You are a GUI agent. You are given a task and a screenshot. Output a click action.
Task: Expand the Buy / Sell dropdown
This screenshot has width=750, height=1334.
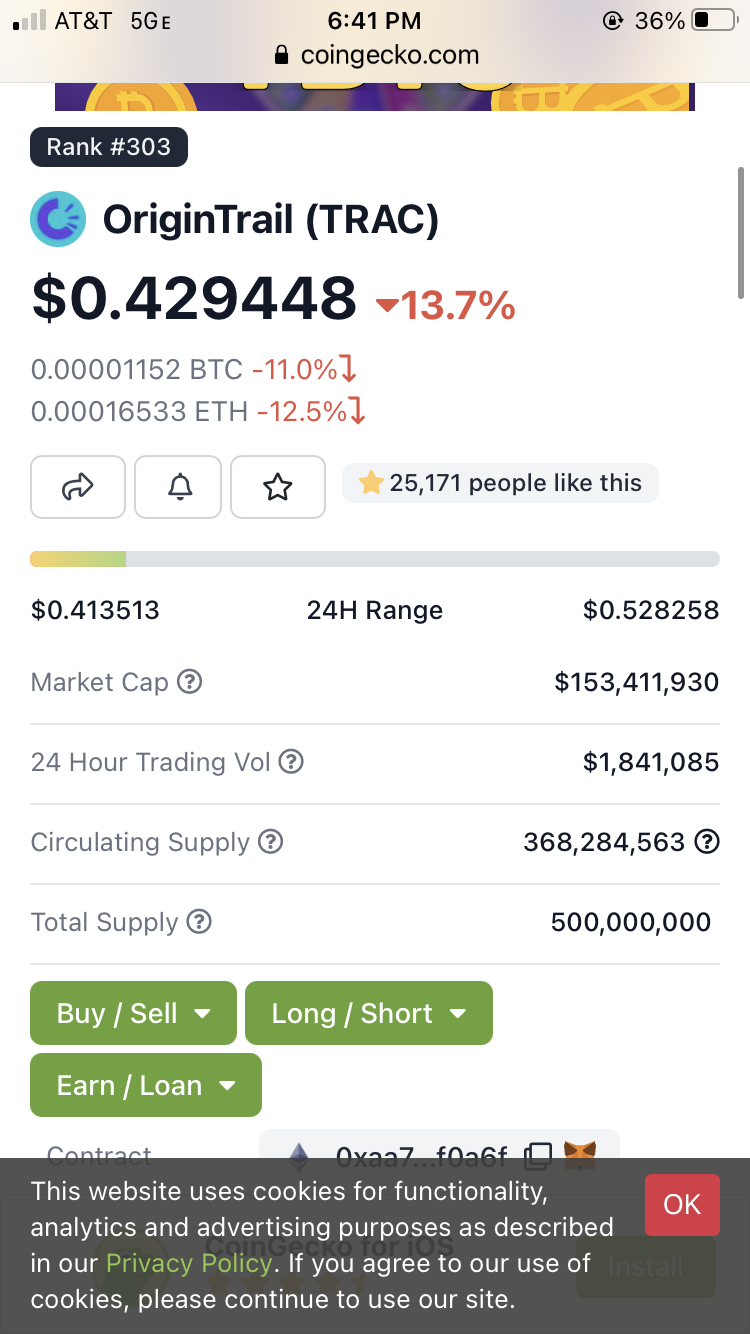click(x=133, y=1013)
